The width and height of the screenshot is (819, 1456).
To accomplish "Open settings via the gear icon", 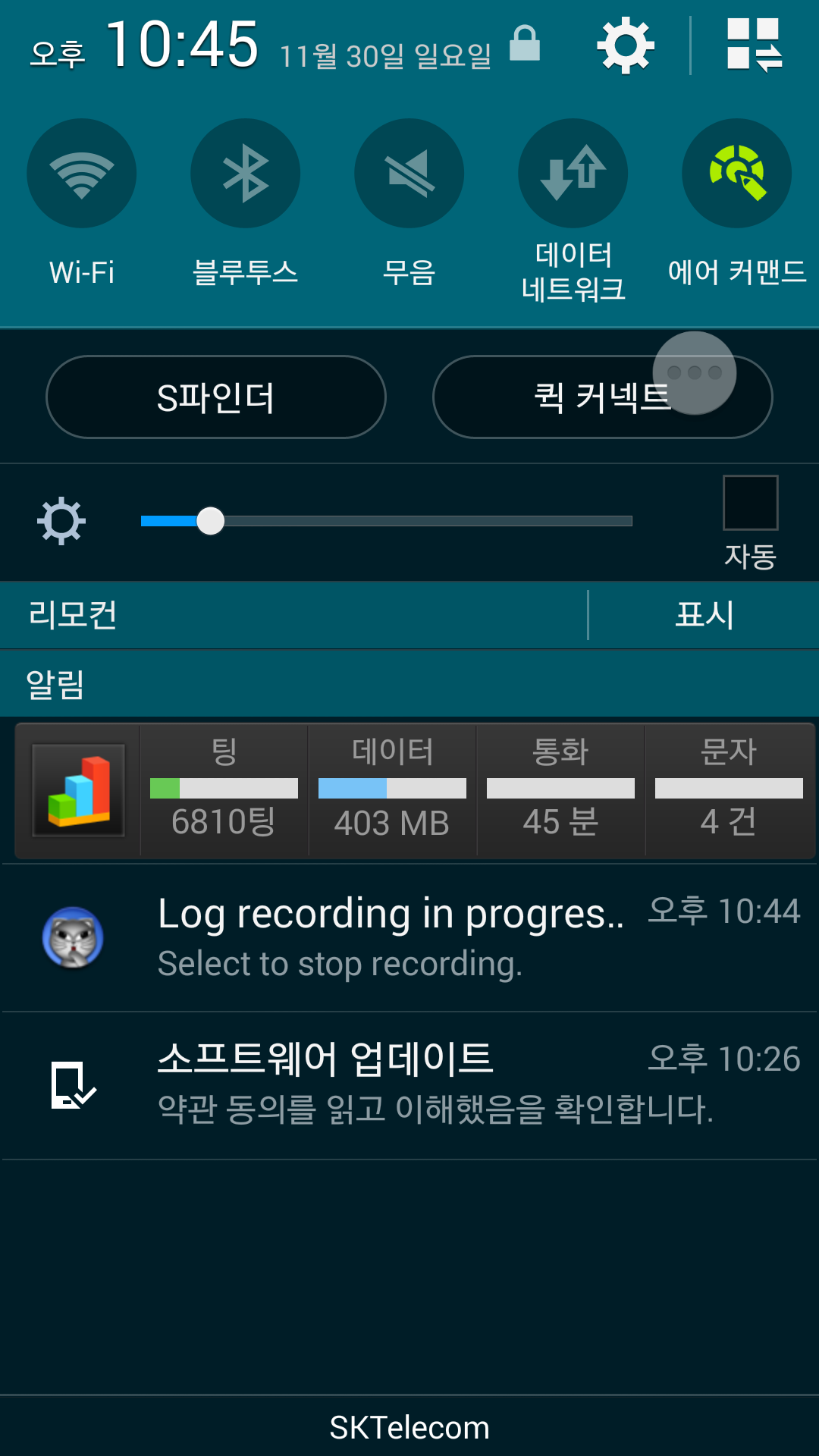I will click(626, 46).
